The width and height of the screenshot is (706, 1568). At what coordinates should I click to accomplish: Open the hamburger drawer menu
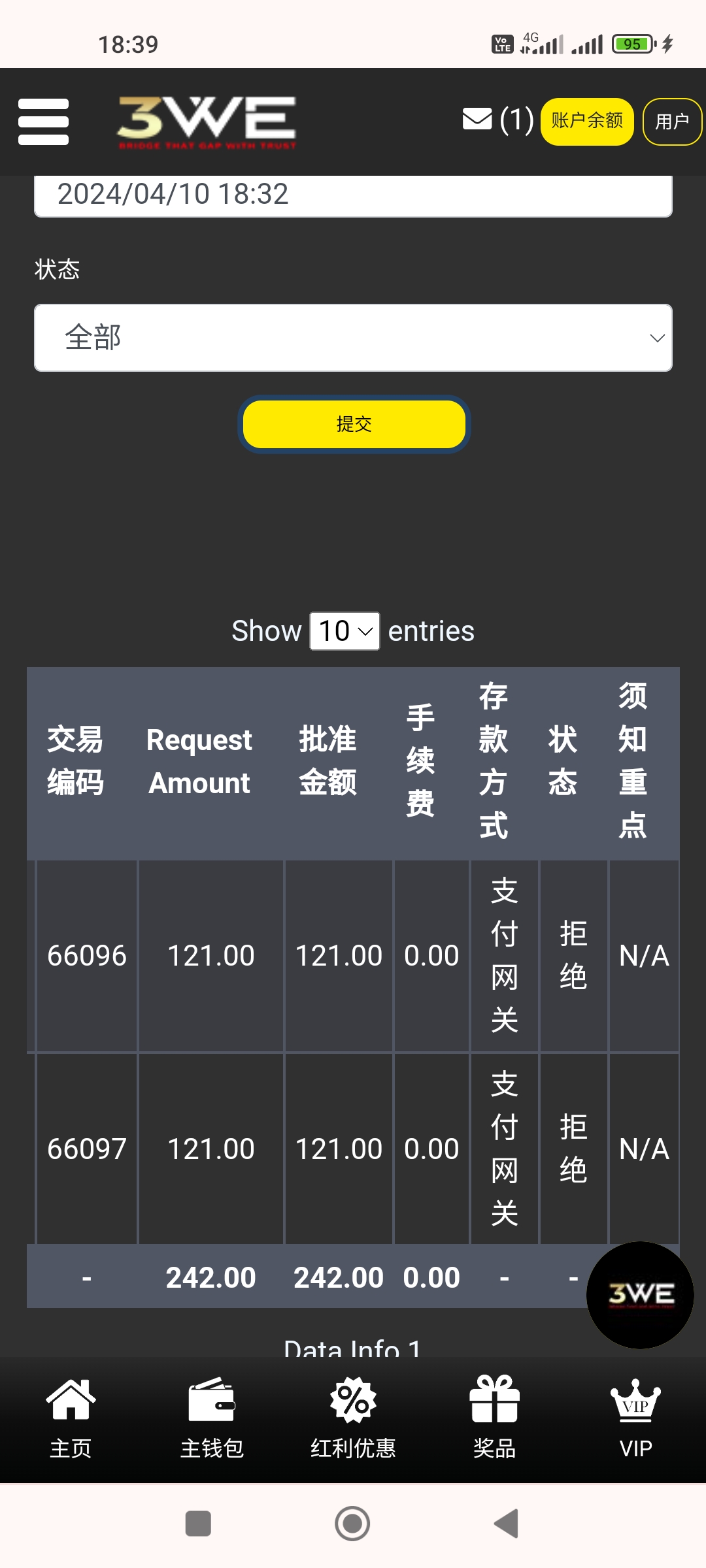click(43, 122)
